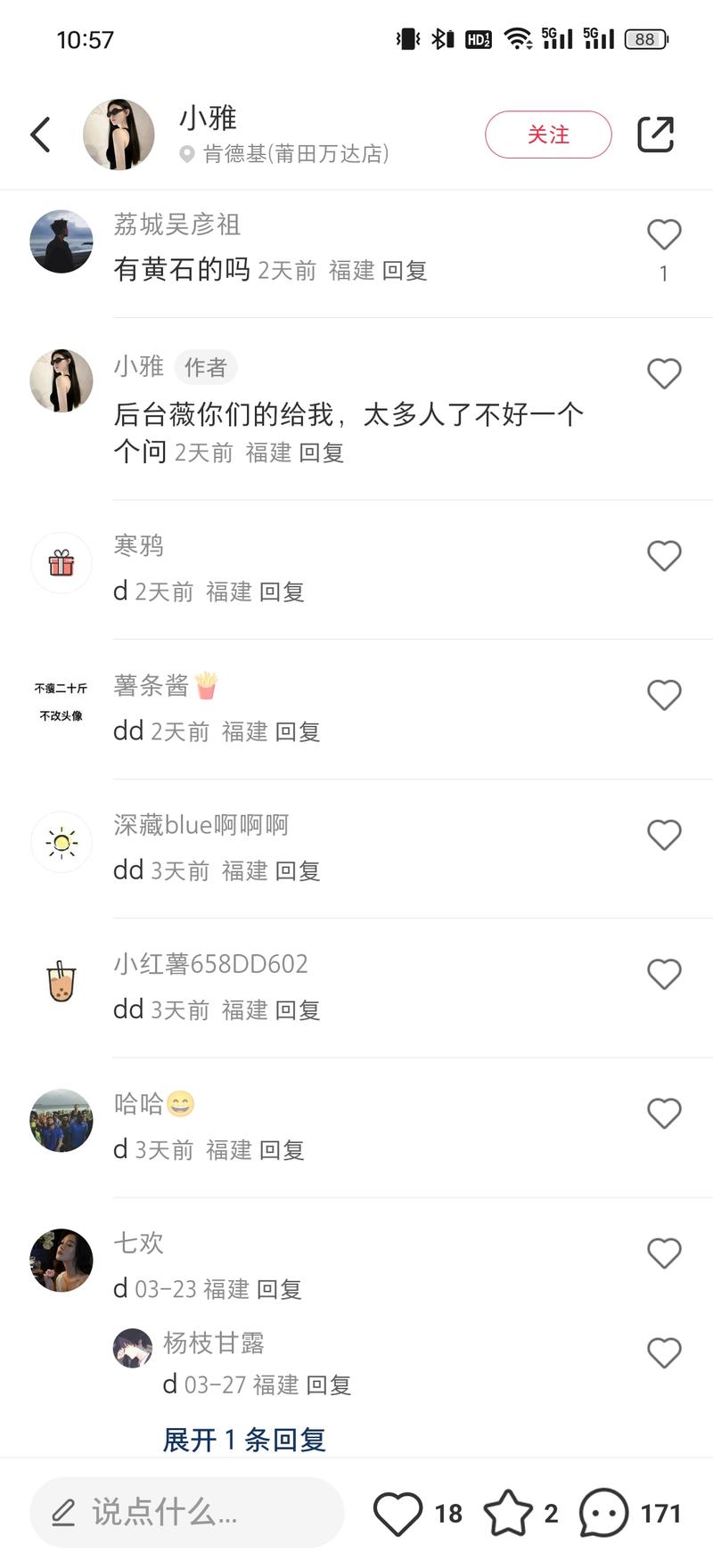Click the location pin beside 肯德基(莆田万达店)

(185, 154)
